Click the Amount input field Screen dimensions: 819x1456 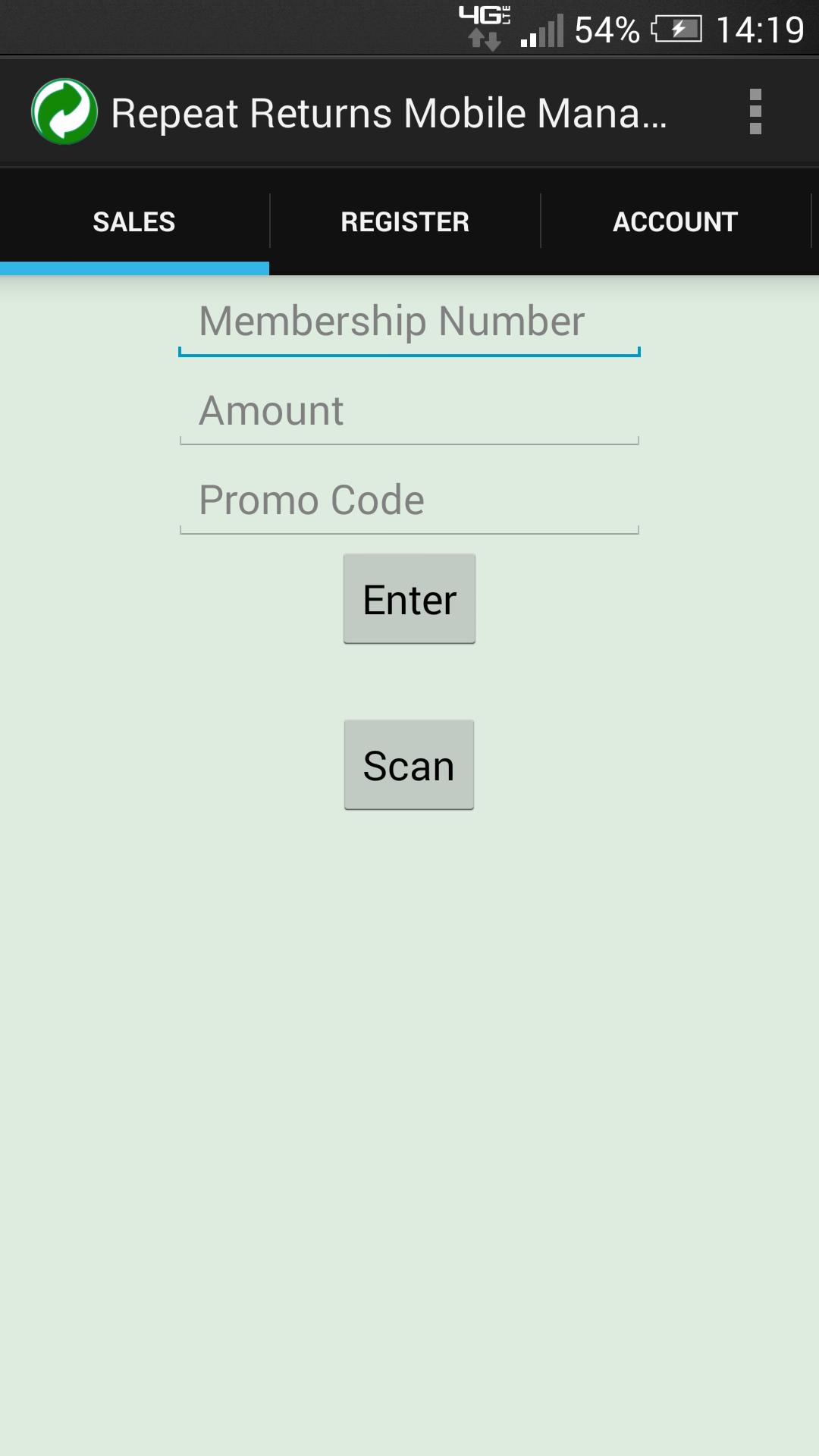(409, 410)
